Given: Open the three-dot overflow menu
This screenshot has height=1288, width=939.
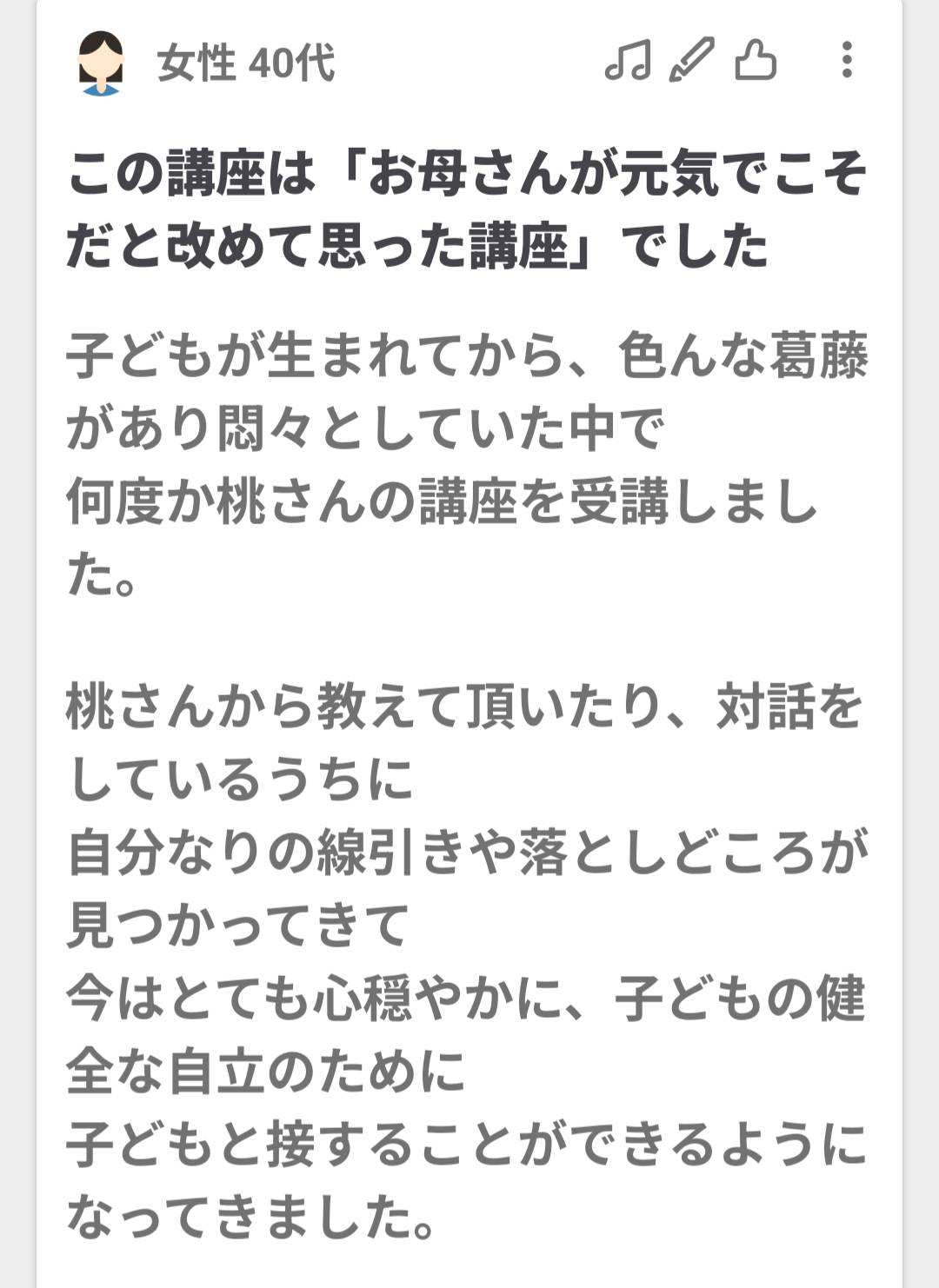Looking at the screenshot, I should pos(846,61).
